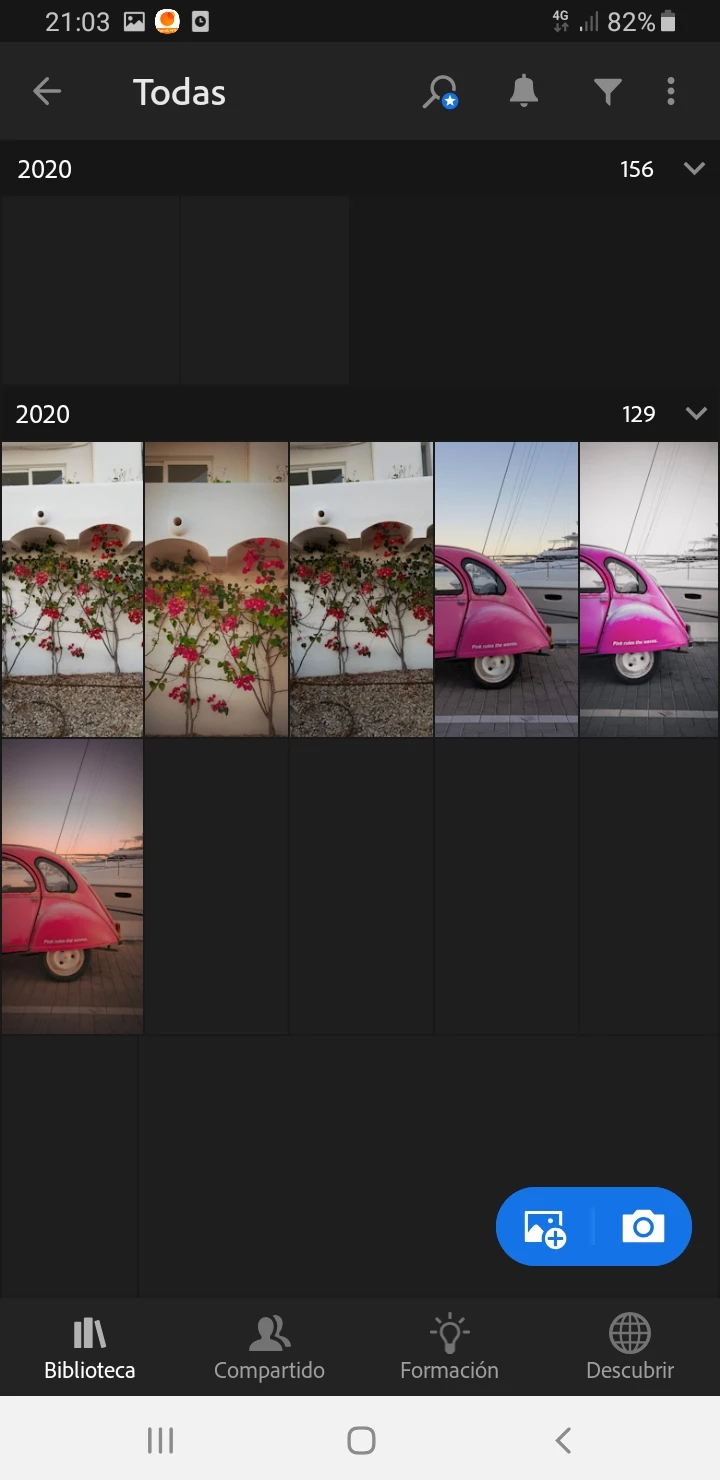Go back using the top-left arrow
This screenshot has height=1480, width=720.
(x=47, y=92)
